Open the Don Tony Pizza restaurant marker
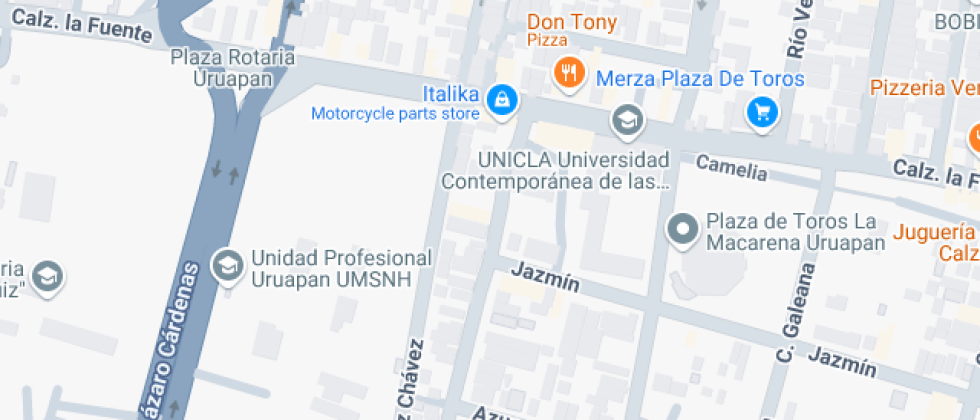 569,72
